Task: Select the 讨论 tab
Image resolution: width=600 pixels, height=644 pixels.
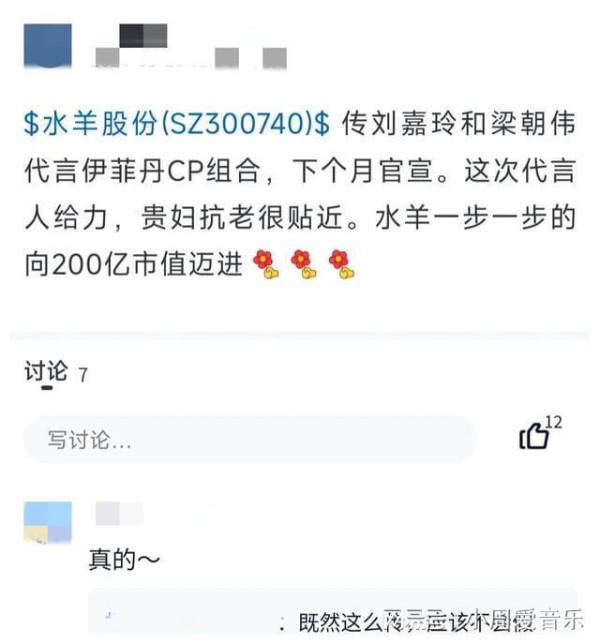Action: pos(46,373)
